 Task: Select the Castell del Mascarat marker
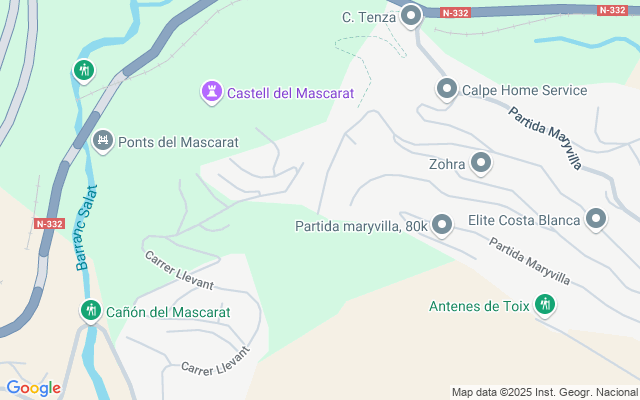tap(212, 93)
